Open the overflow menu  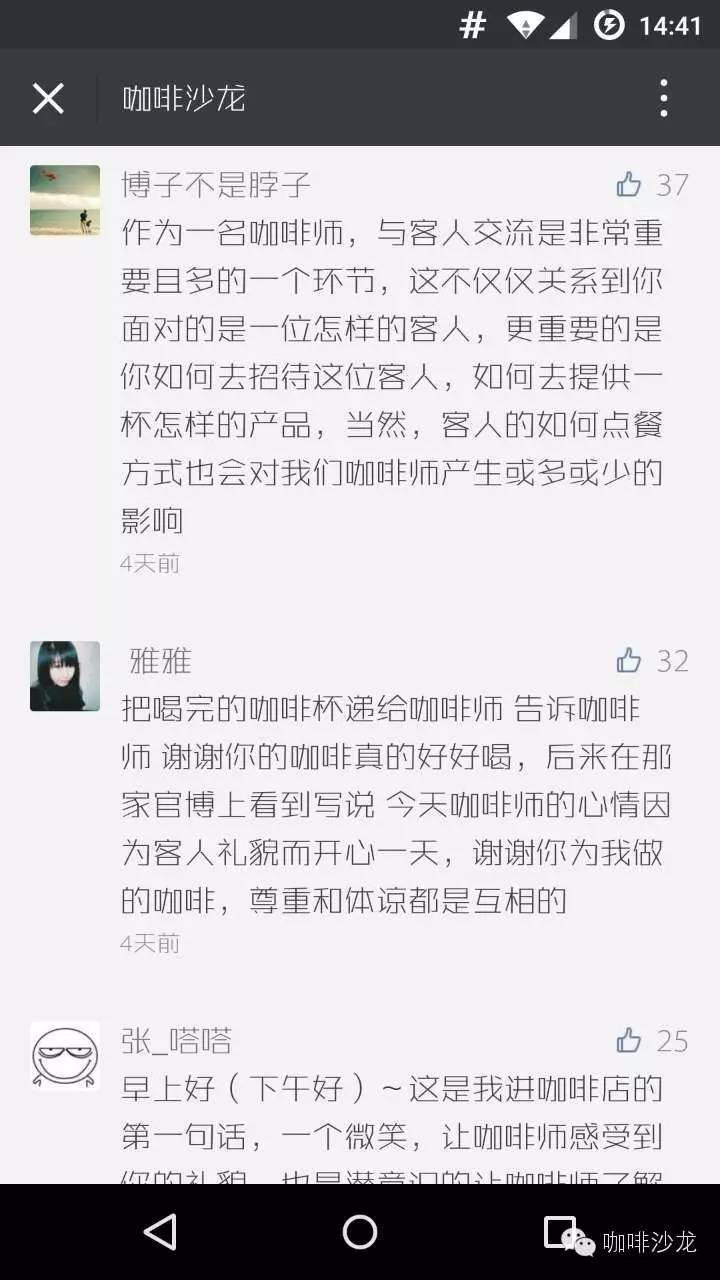point(663,98)
